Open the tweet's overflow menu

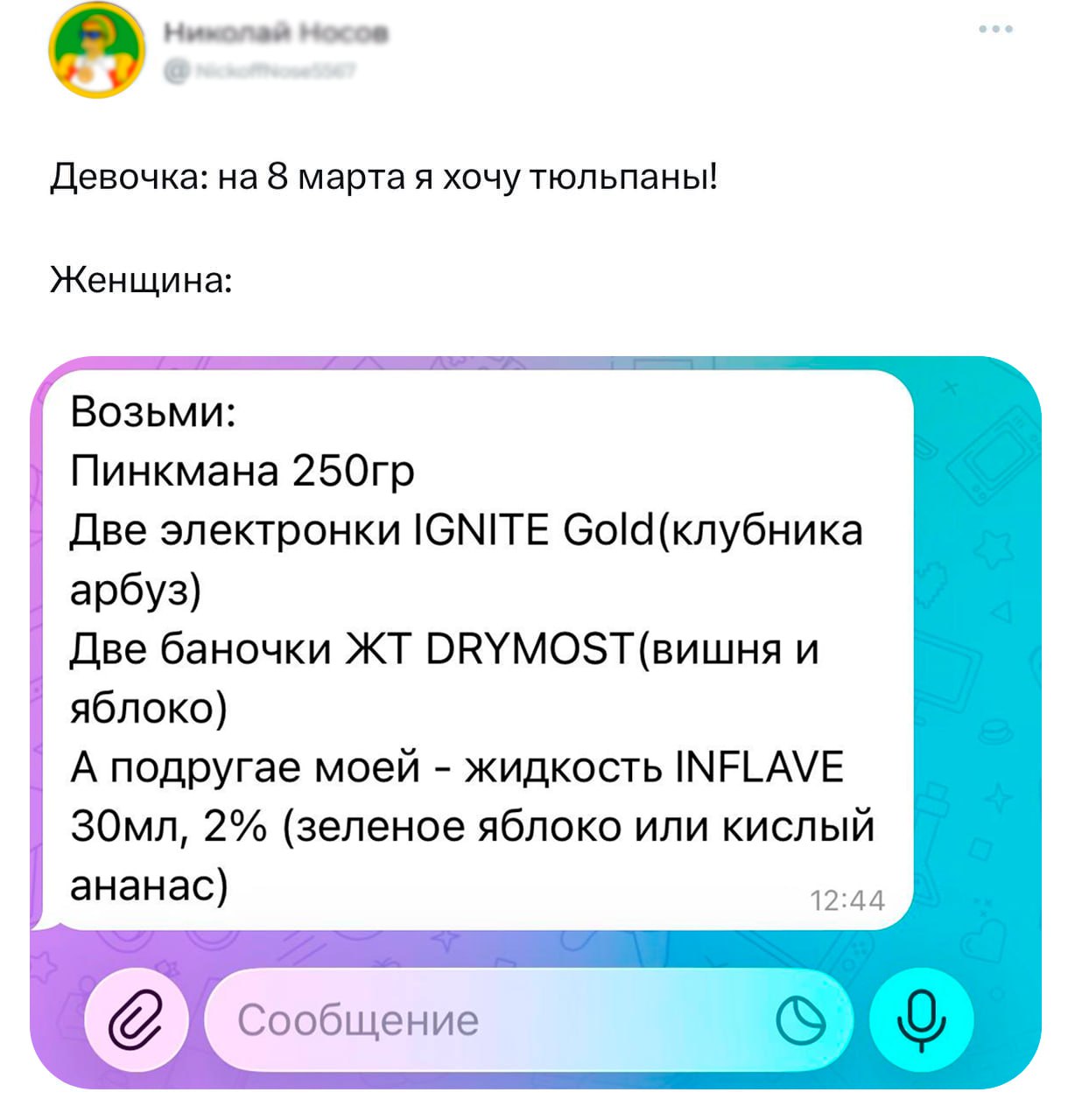tap(996, 30)
